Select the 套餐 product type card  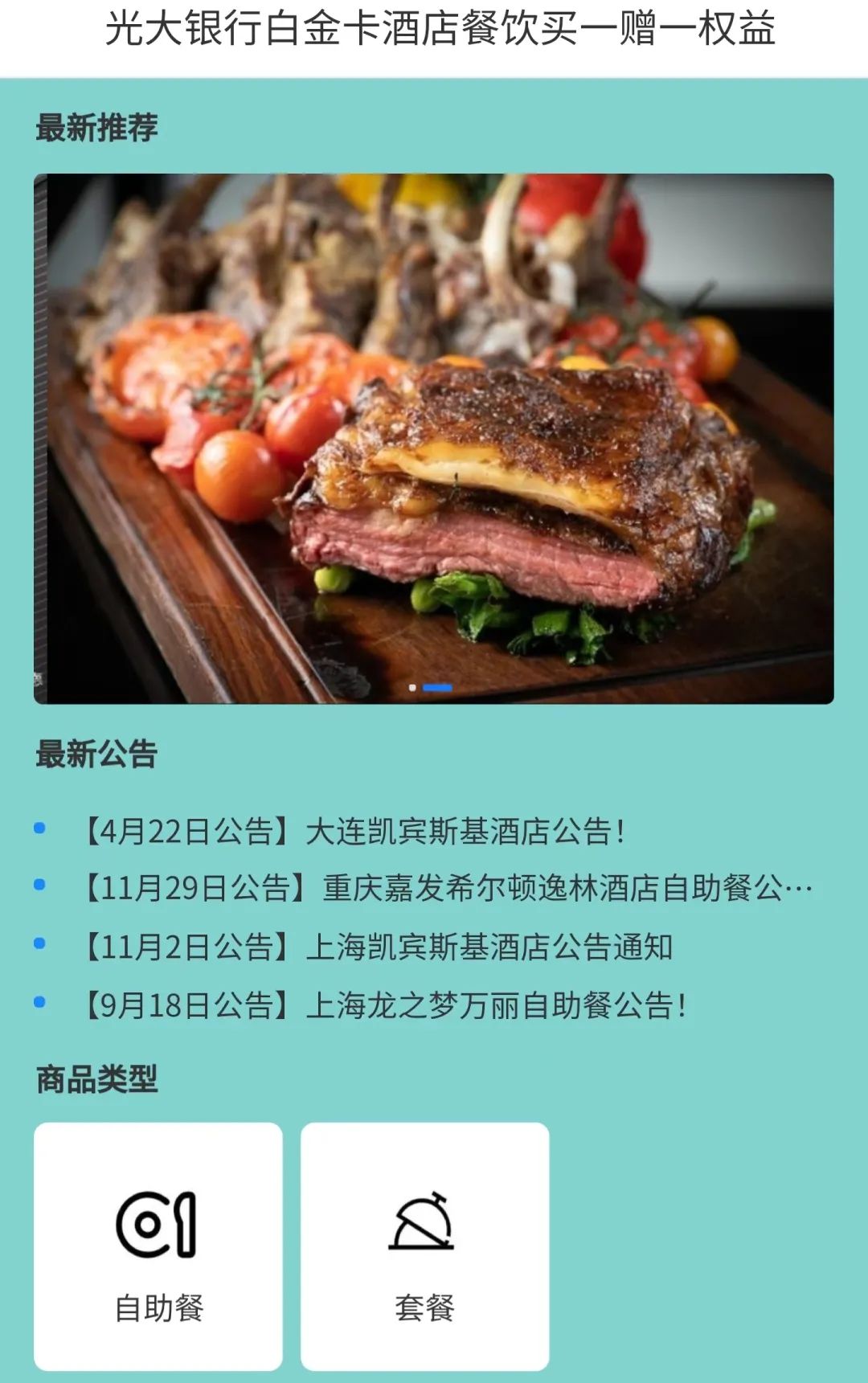pos(424,1246)
